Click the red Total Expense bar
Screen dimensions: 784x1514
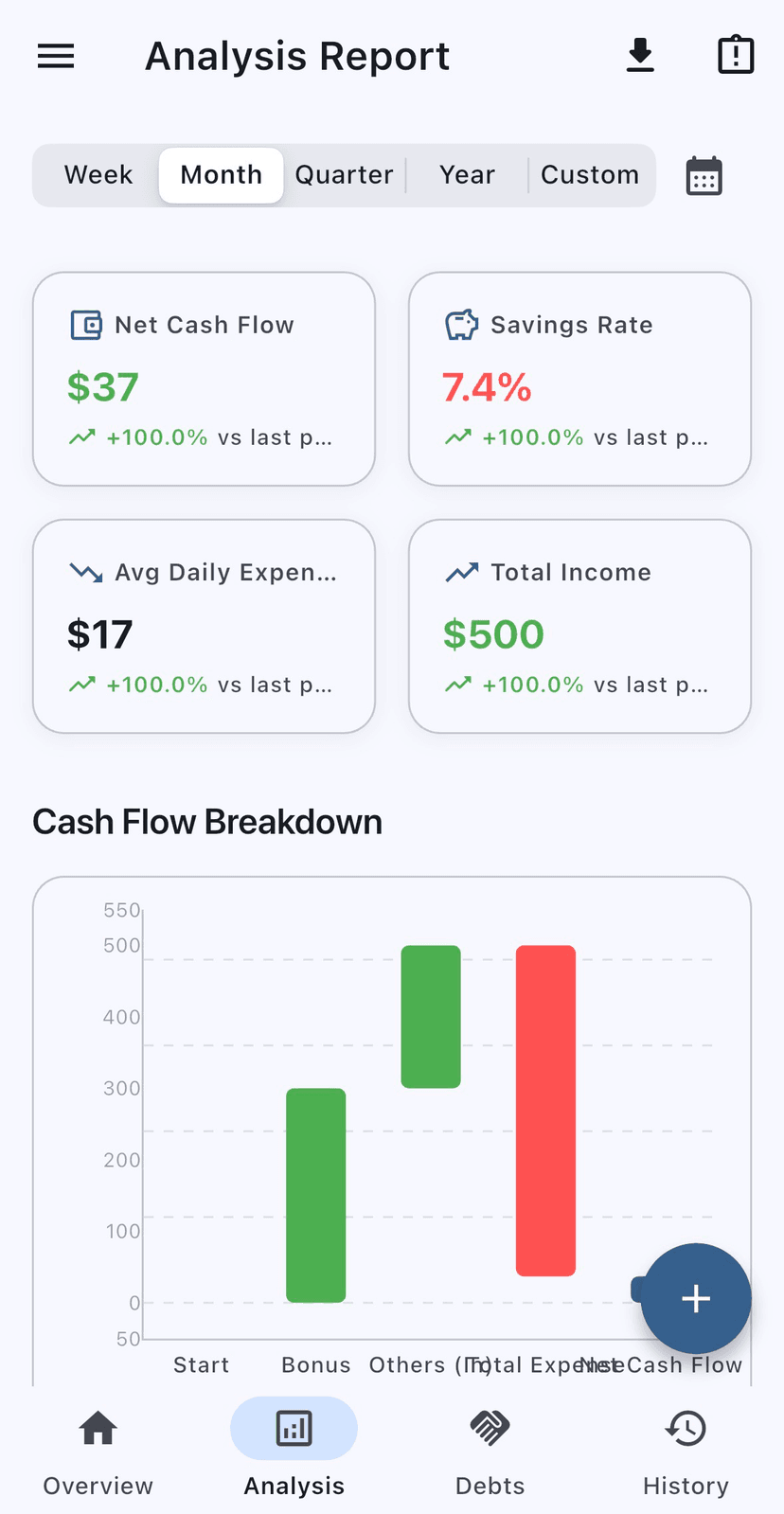coord(546,1108)
